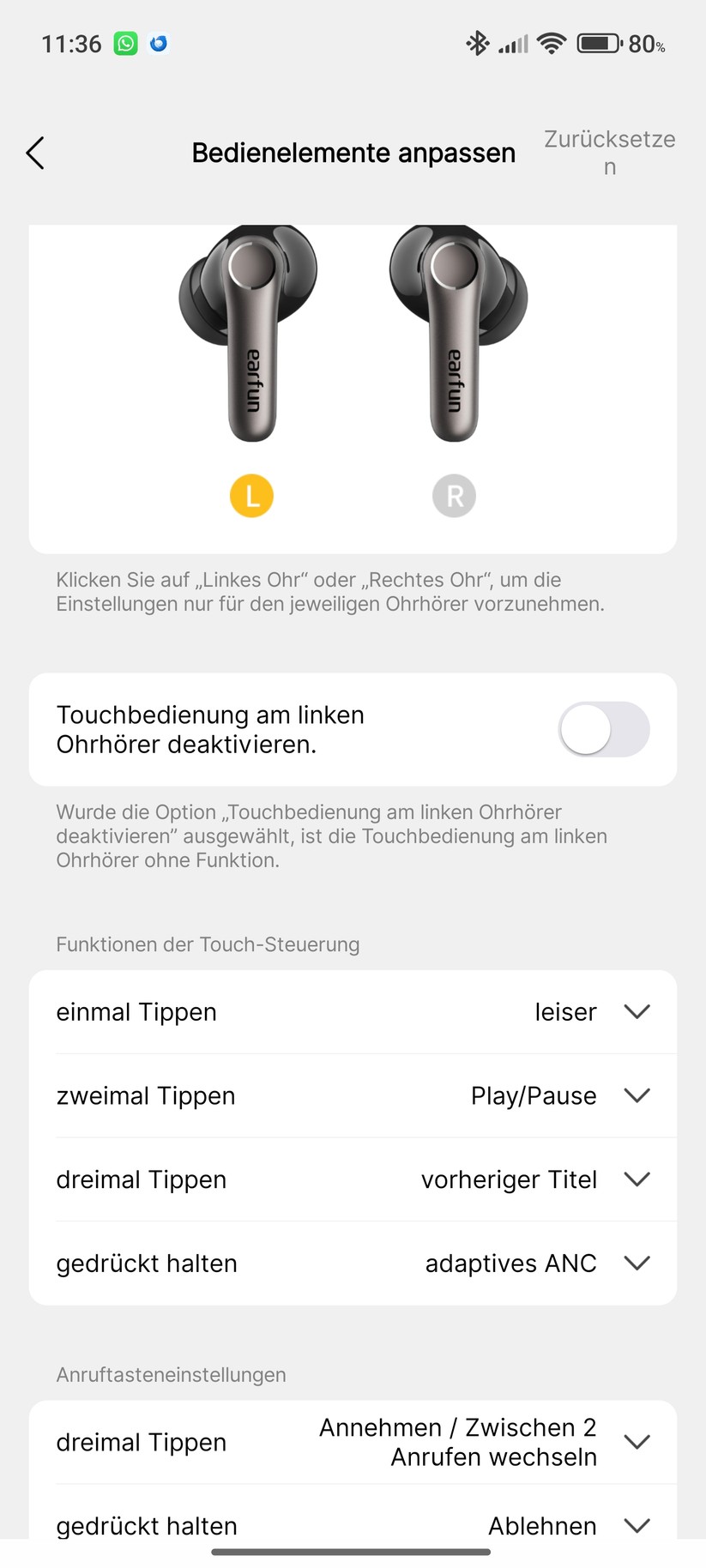Tap the gesture navigation bar at bottom
This screenshot has height=1568, width=706.
point(353,1551)
